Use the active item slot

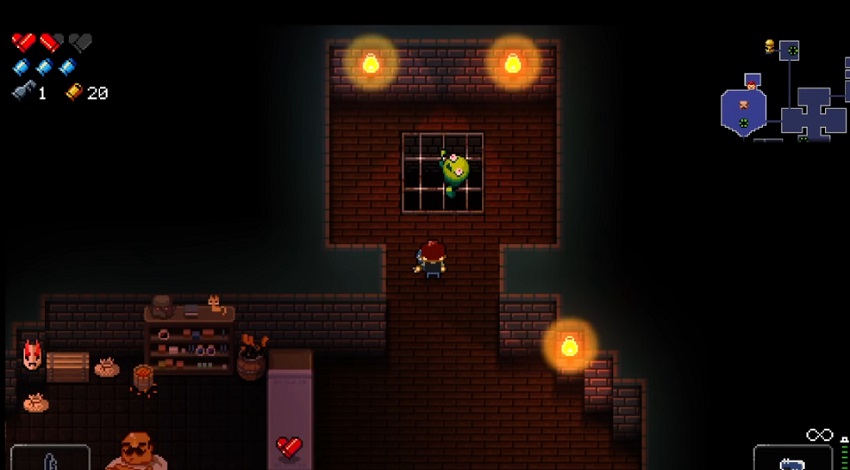[x=50, y=458]
